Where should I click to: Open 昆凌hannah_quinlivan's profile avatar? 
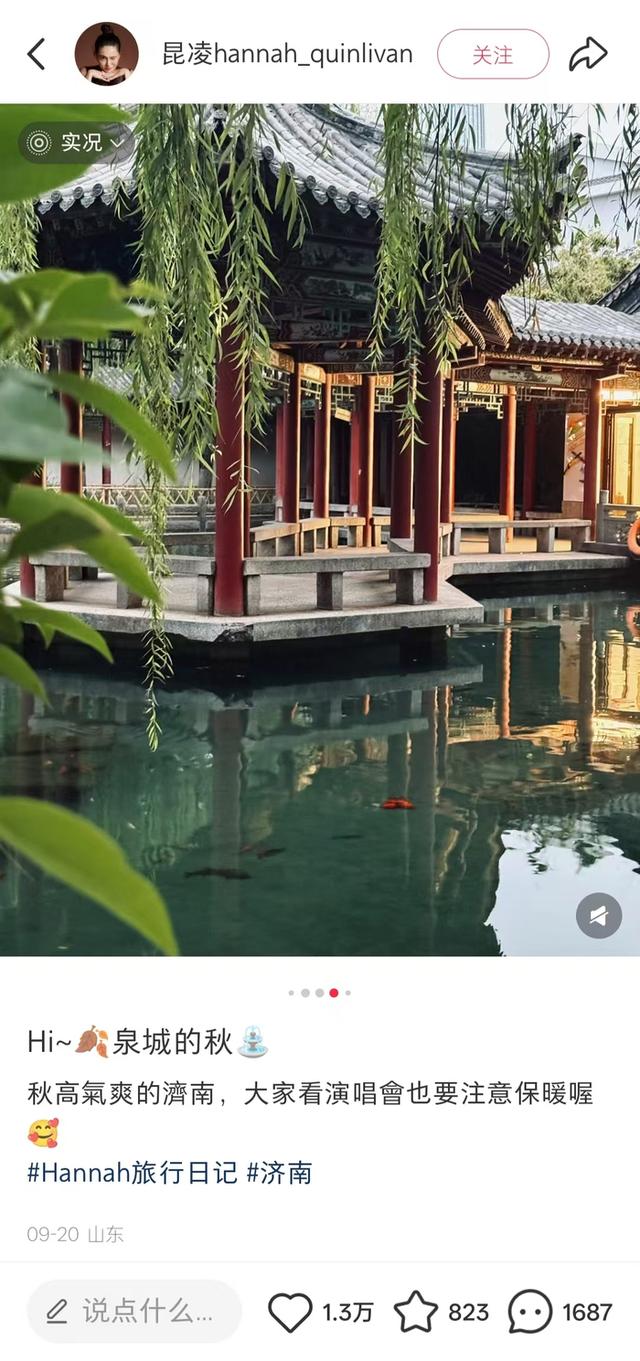[107, 54]
